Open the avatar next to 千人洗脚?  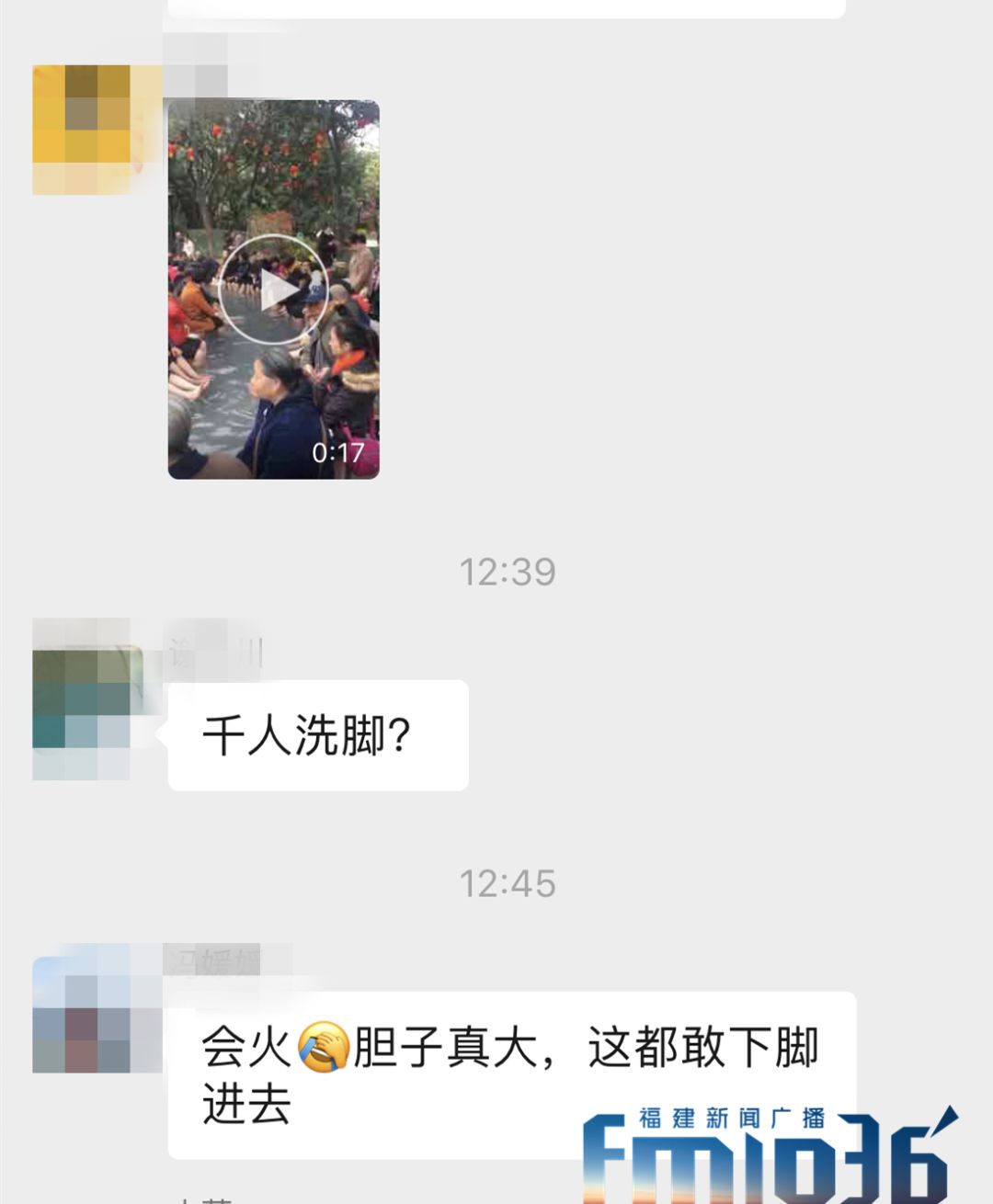[x=82, y=712]
